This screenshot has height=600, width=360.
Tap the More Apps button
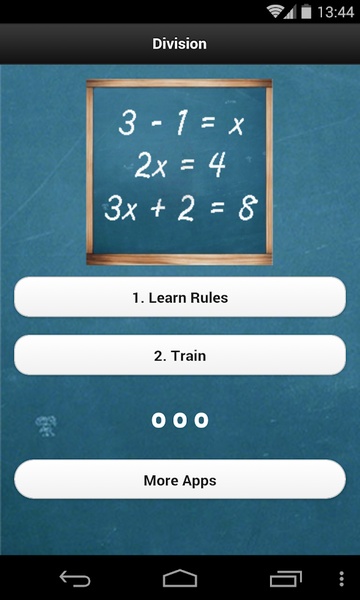coord(180,480)
